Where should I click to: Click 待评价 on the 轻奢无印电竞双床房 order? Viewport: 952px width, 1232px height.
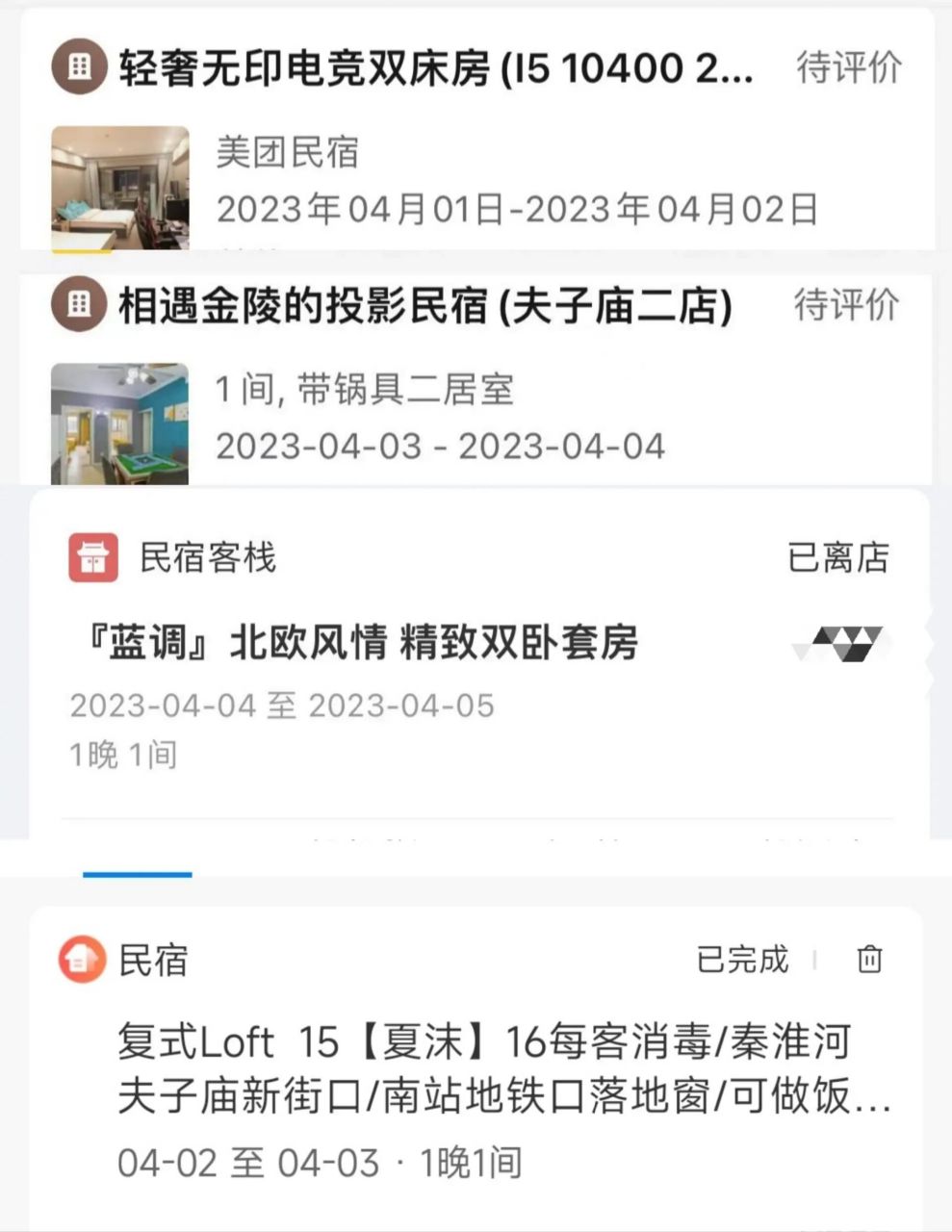(x=849, y=65)
